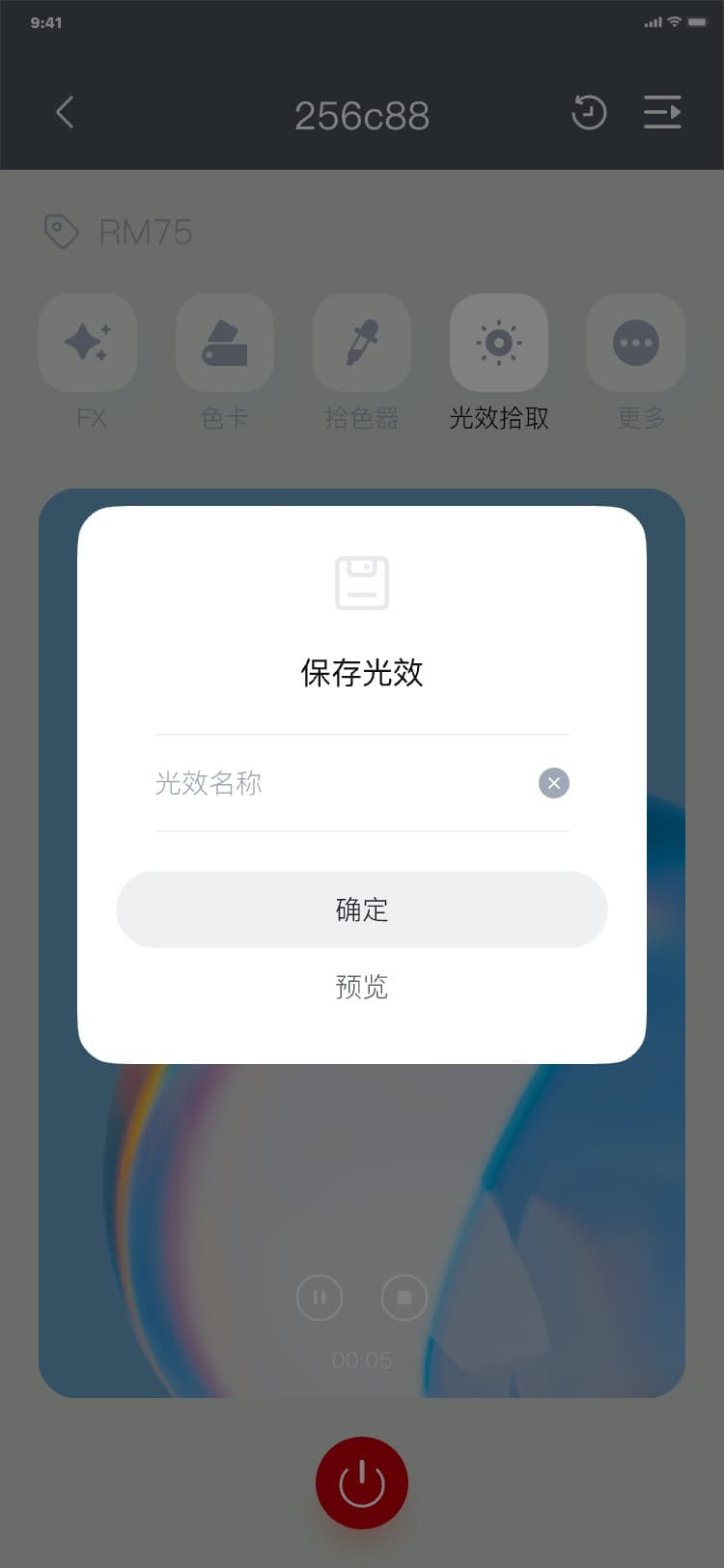
Task: Go back using the top-left arrow
Action: coord(65,113)
